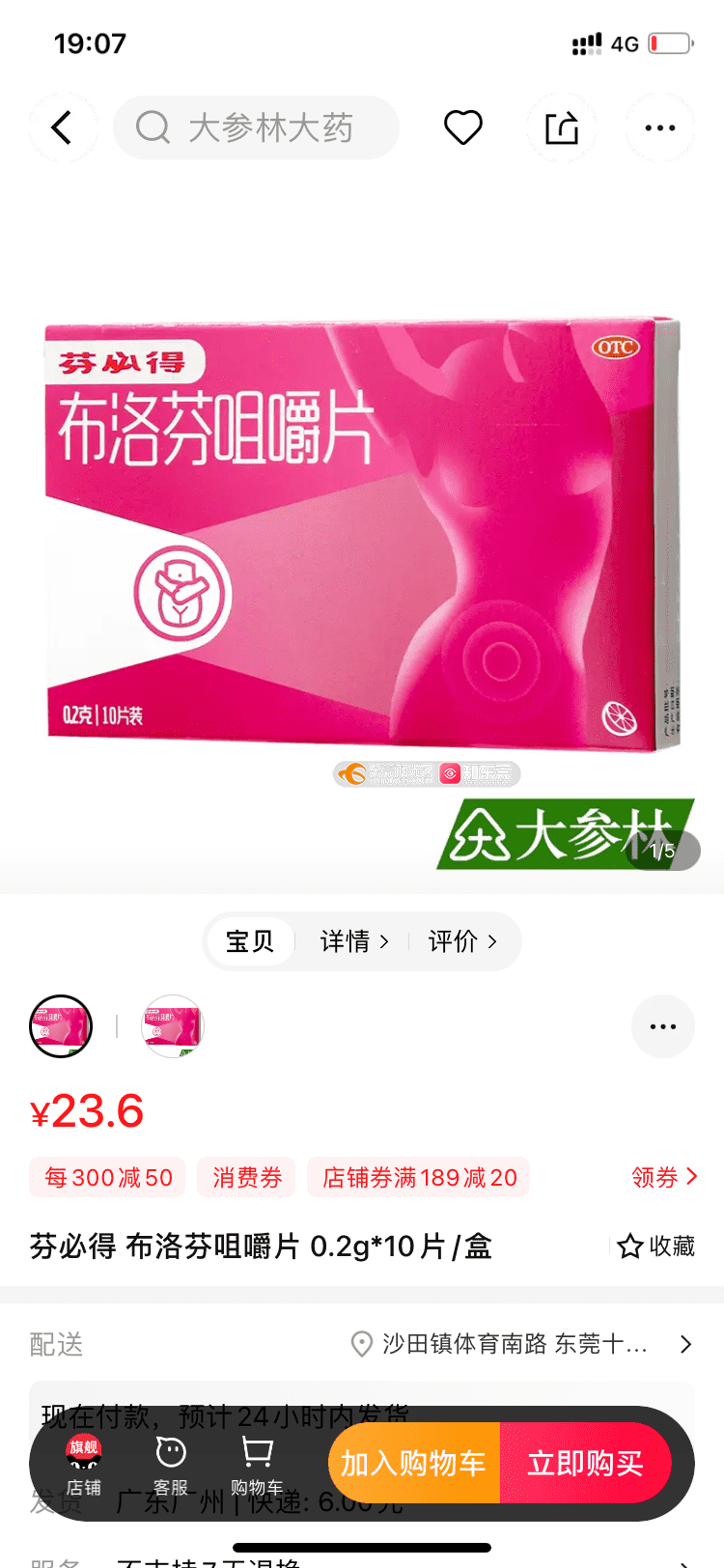Open the 购物车 shopping cart
The width and height of the screenshot is (724, 1568).
(257, 1464)
